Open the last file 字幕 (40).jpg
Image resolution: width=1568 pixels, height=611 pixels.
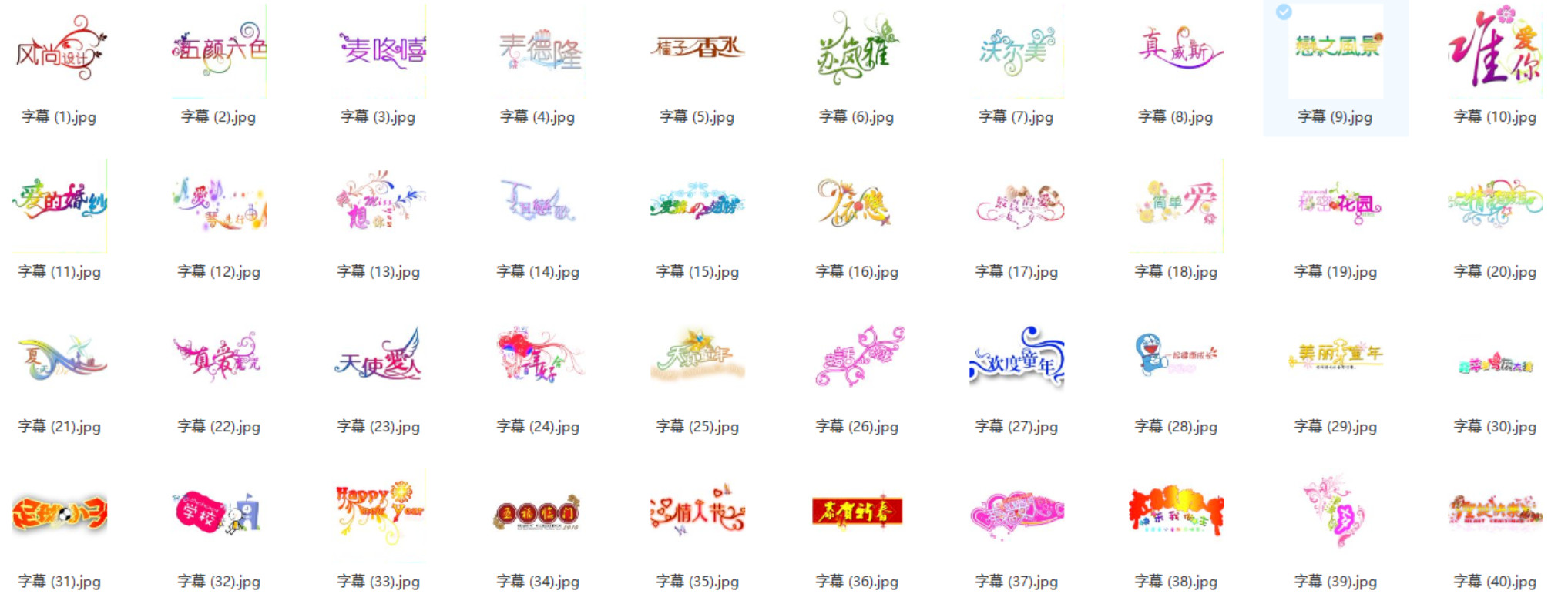pos(1495,512)
